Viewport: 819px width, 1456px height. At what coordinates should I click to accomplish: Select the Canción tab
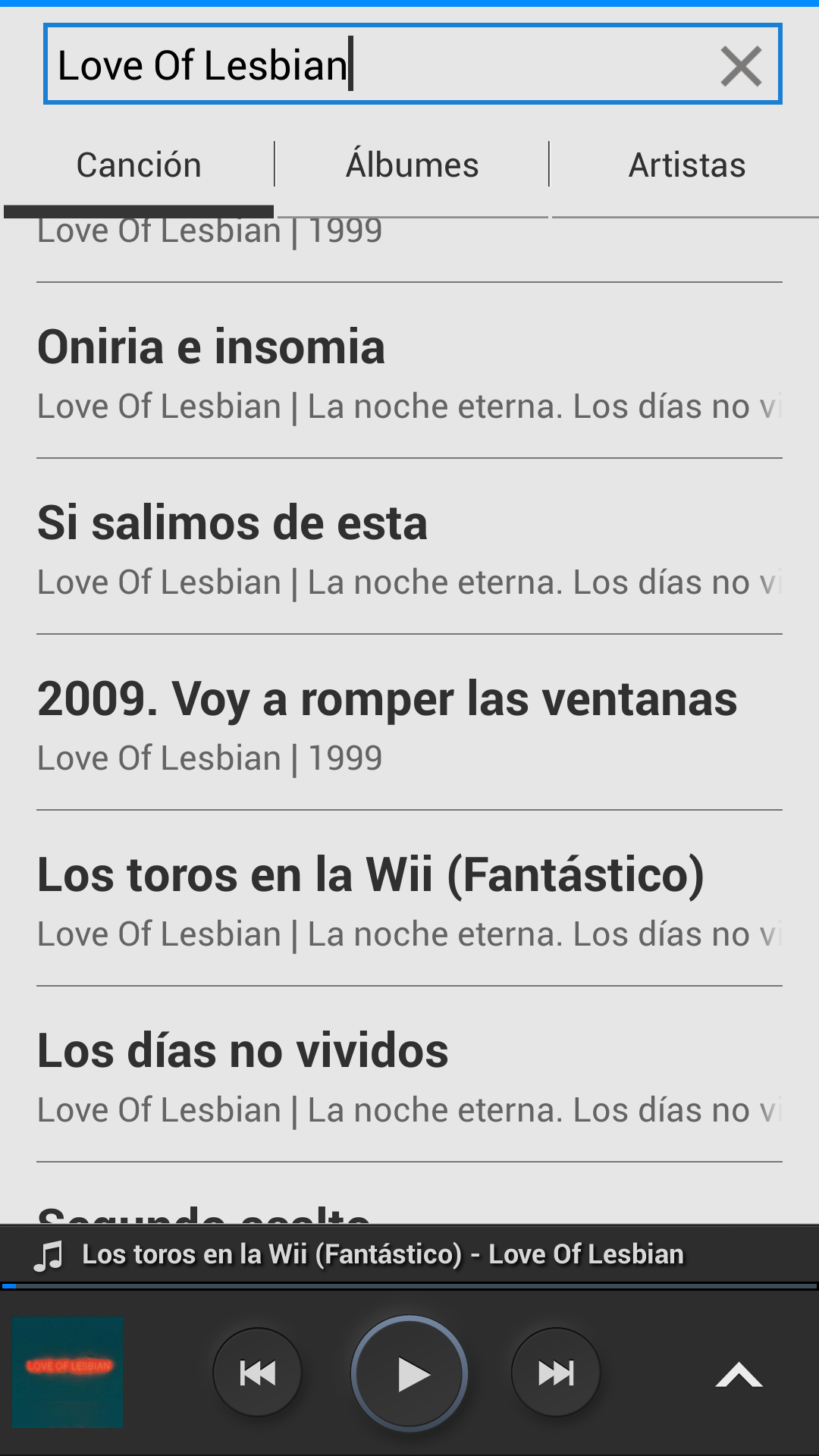pos(139,165)
